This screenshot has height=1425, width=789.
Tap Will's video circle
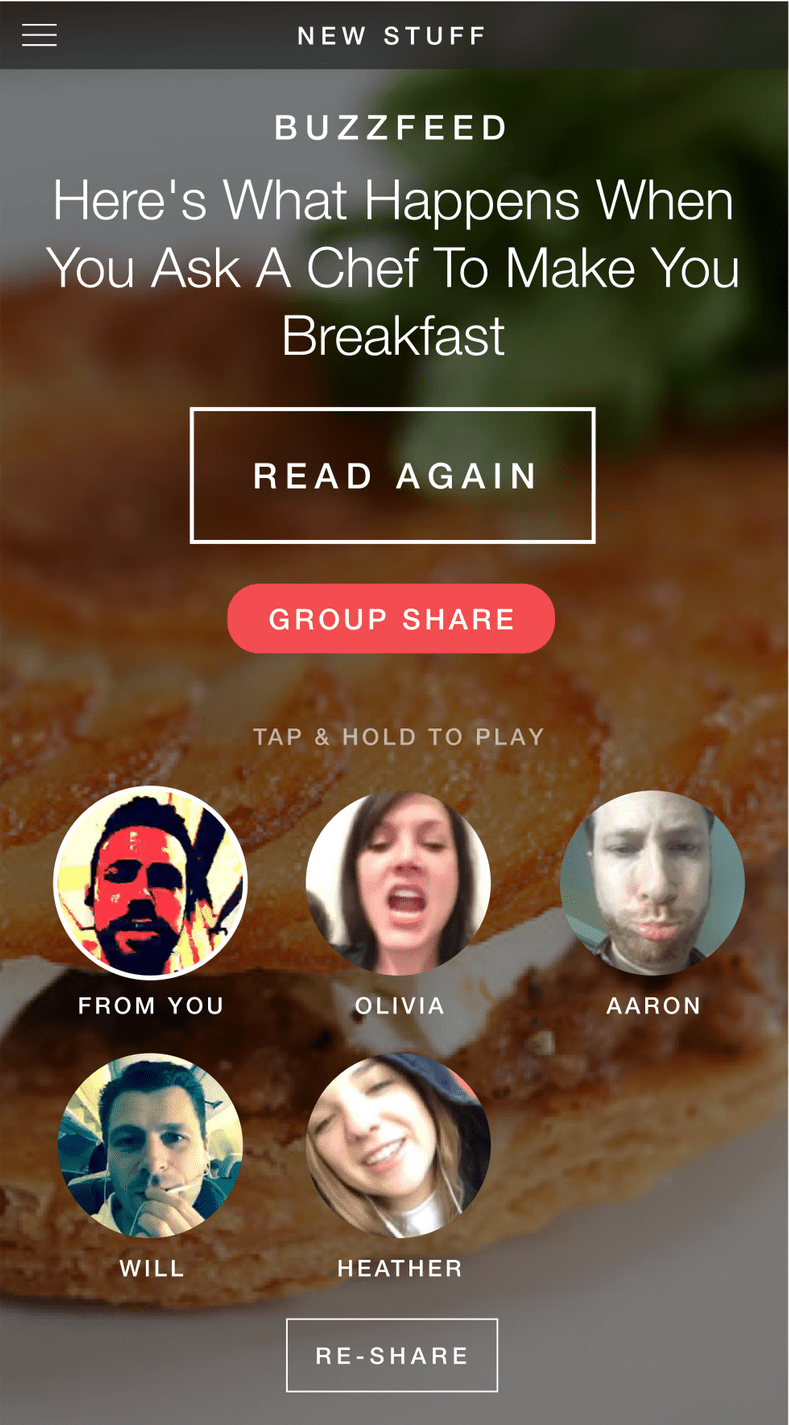tap(151, 1146)
